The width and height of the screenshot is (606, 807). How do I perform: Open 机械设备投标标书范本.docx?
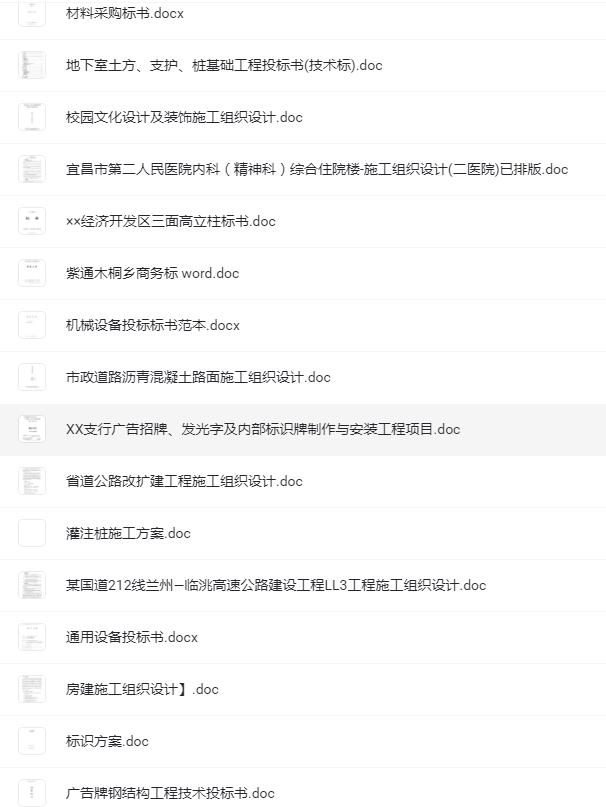click(x=152, y=326)
